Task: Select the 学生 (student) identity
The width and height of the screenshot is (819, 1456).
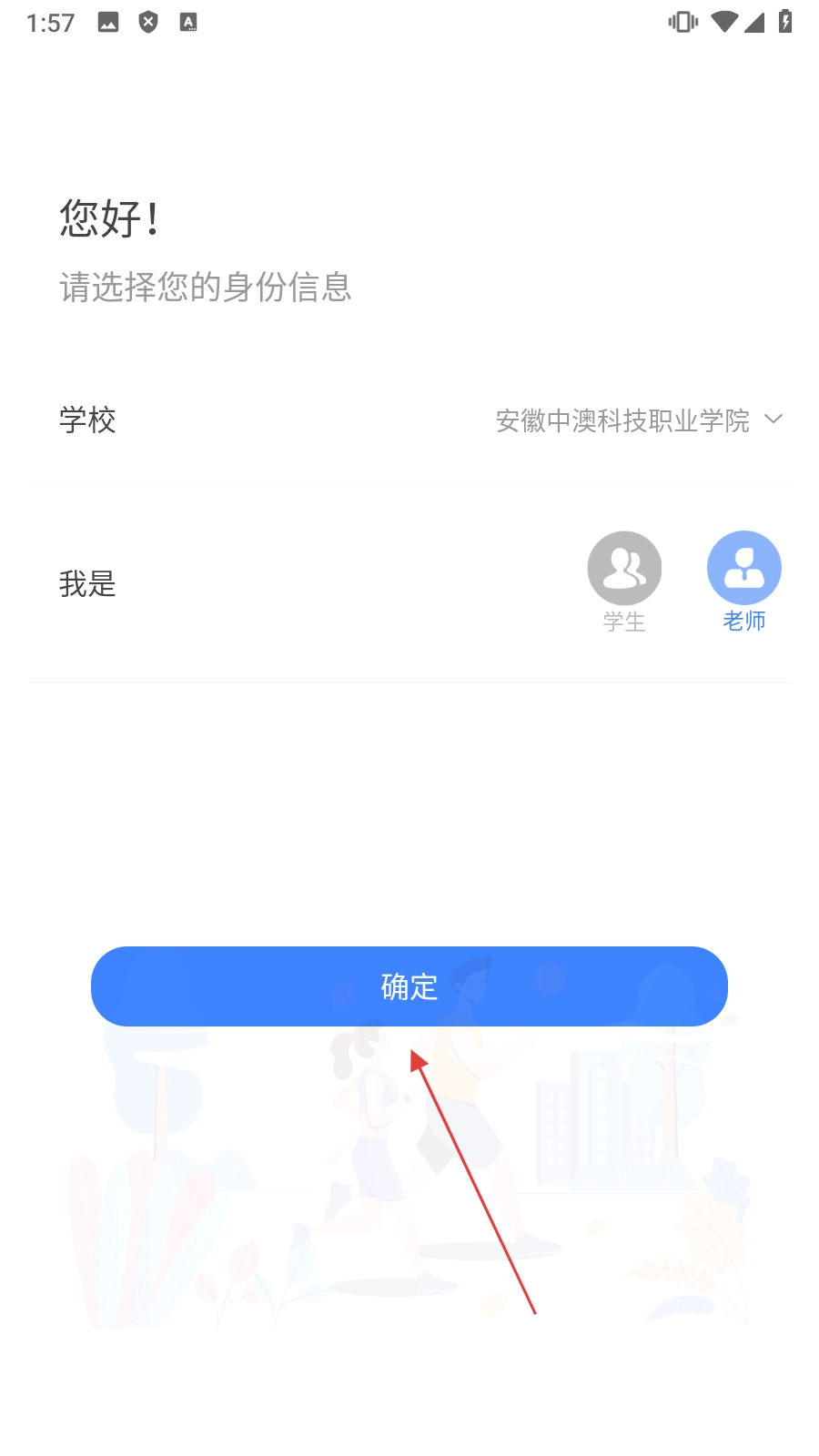Action: click(x=624, y=570)
